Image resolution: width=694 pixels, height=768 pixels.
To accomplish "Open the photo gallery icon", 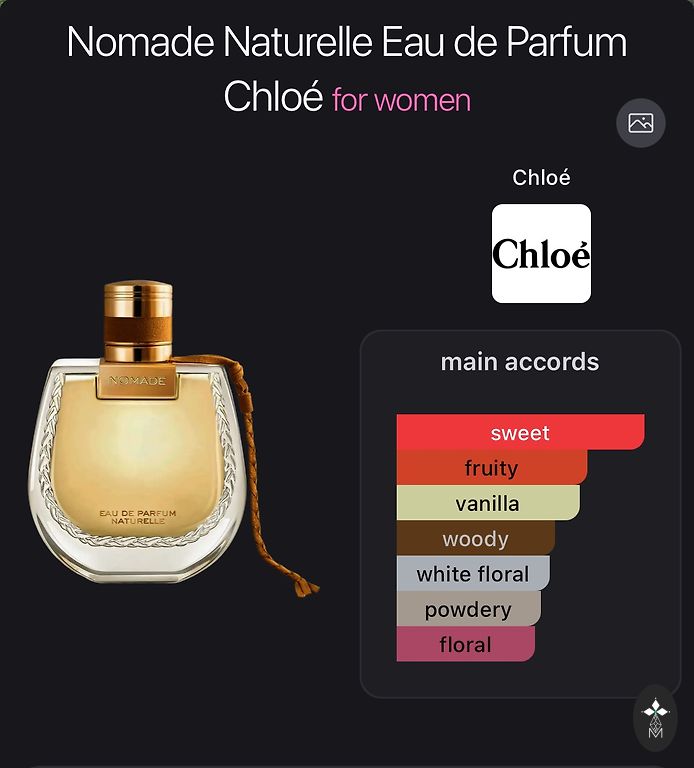I will (641, 123).
